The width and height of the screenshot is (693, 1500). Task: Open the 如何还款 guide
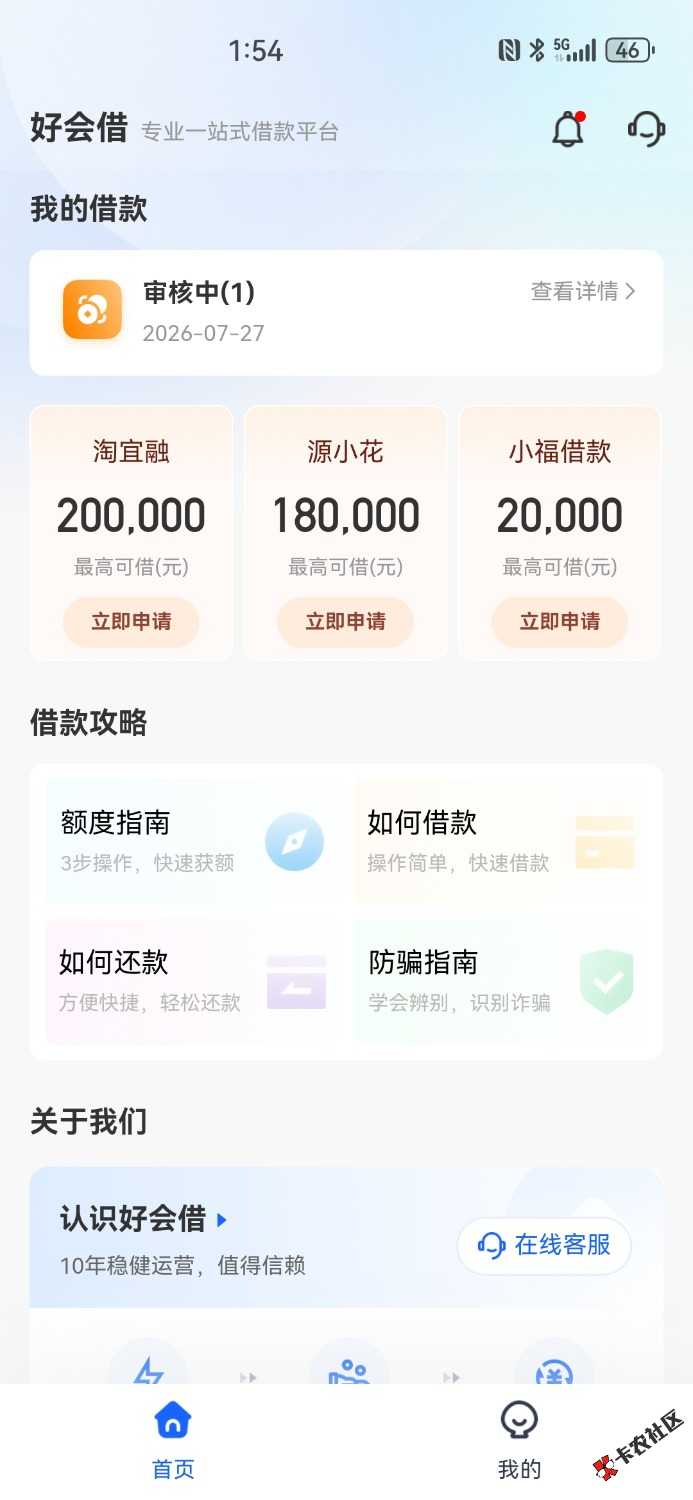click(x=191, y=982)
